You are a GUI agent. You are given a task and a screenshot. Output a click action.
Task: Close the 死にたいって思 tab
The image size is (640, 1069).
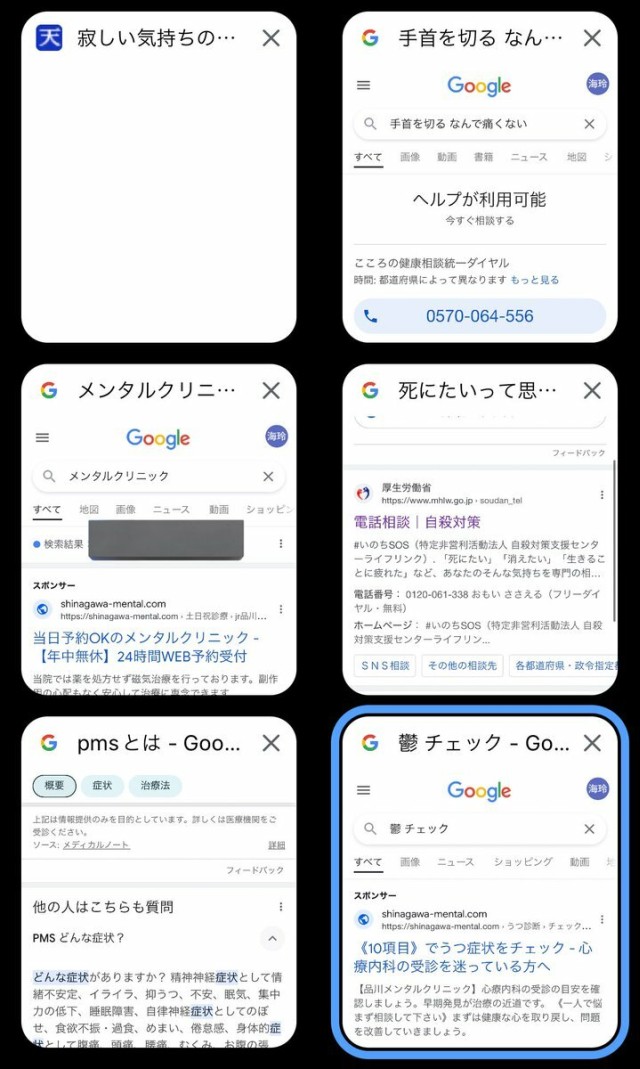click(592, 390)
